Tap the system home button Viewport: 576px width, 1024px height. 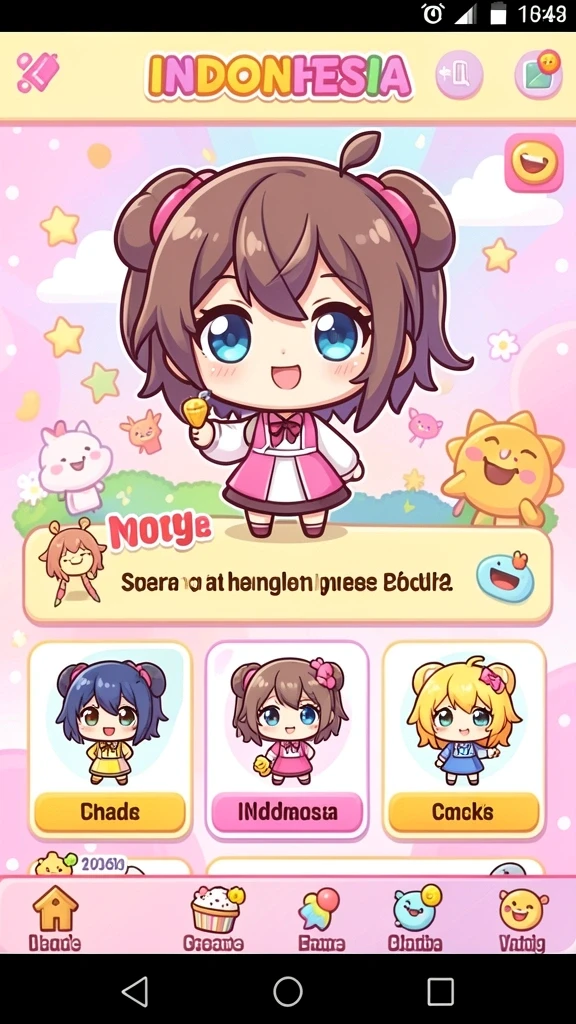[288, 992]
